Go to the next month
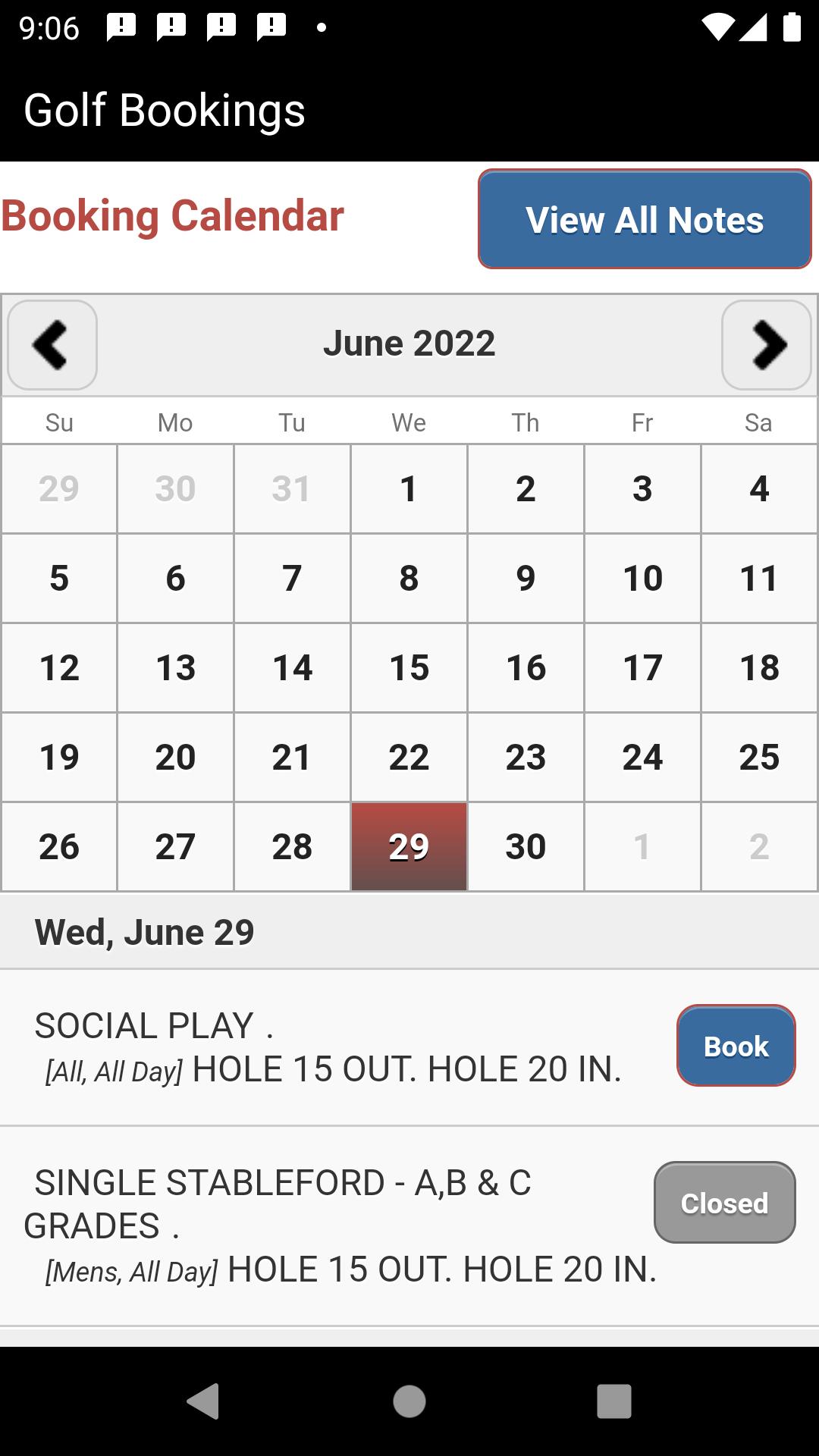 click(766, 345)
